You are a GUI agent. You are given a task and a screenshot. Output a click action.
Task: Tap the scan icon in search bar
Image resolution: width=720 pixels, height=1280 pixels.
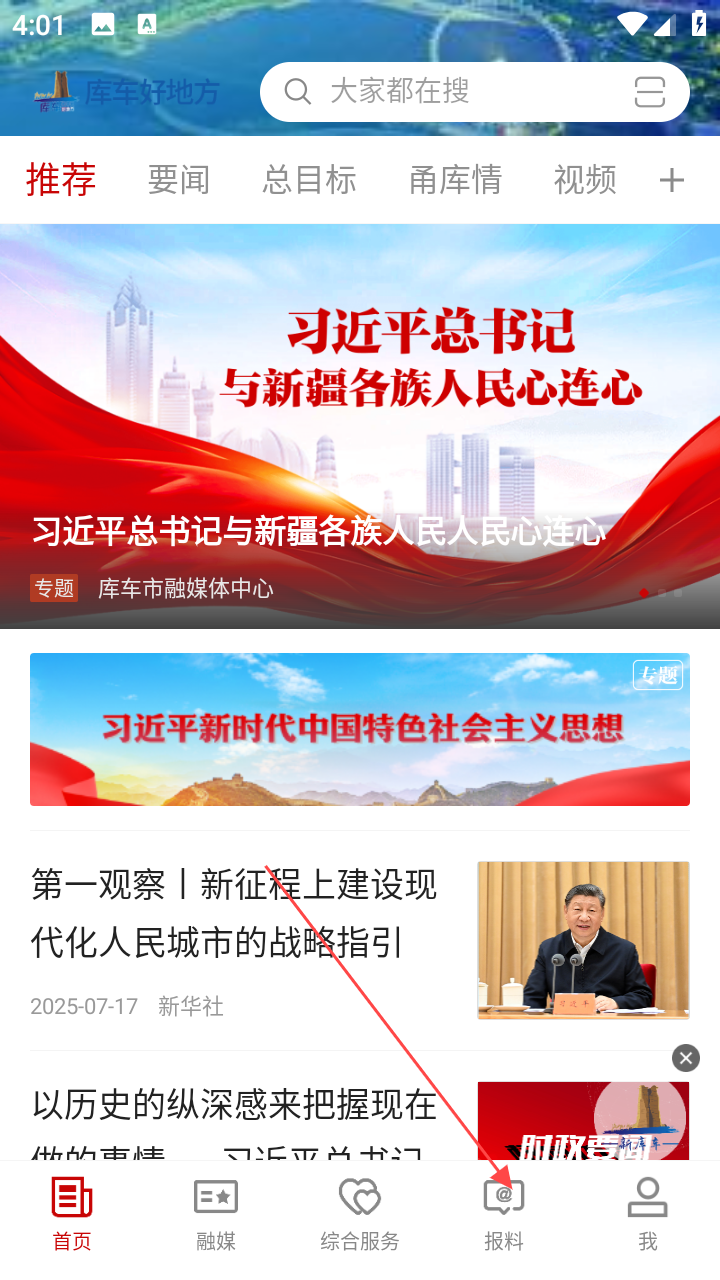[x=649, y=92]
